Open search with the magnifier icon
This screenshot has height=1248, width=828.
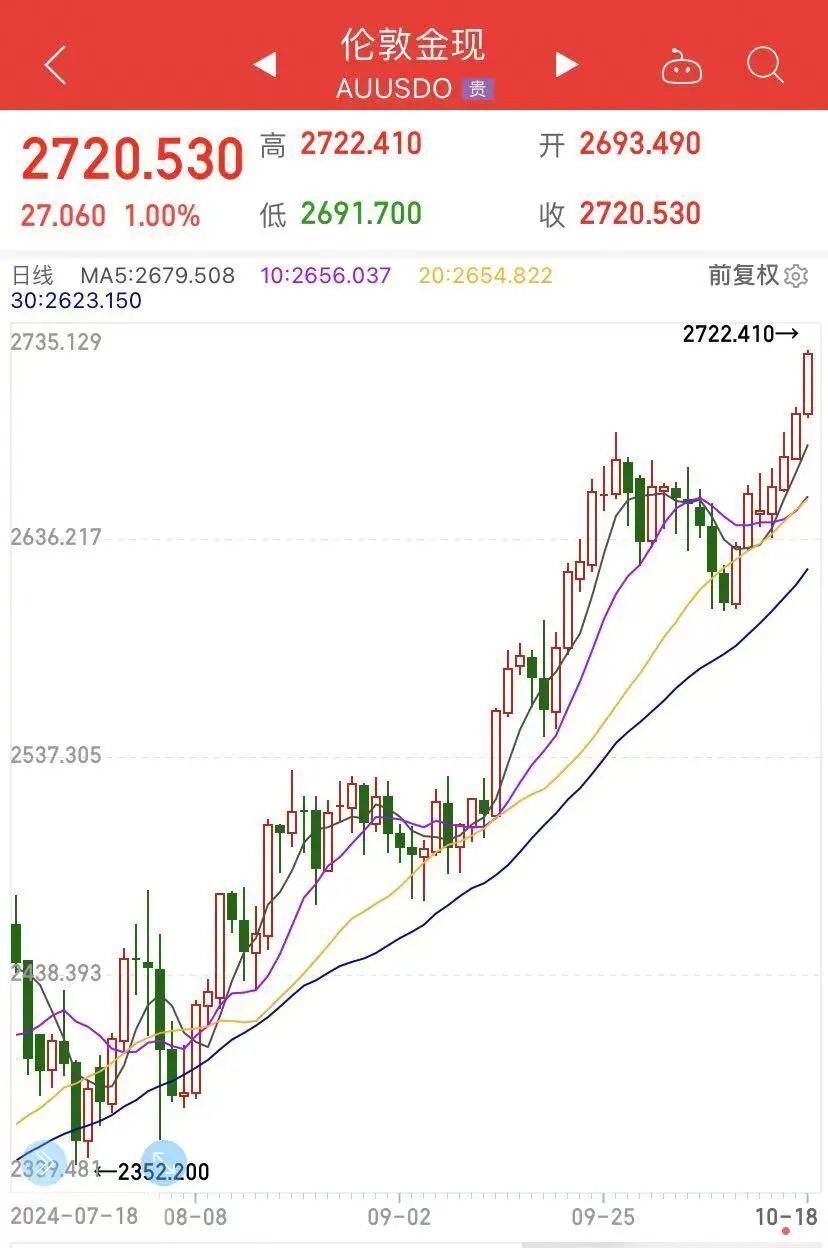765,65
